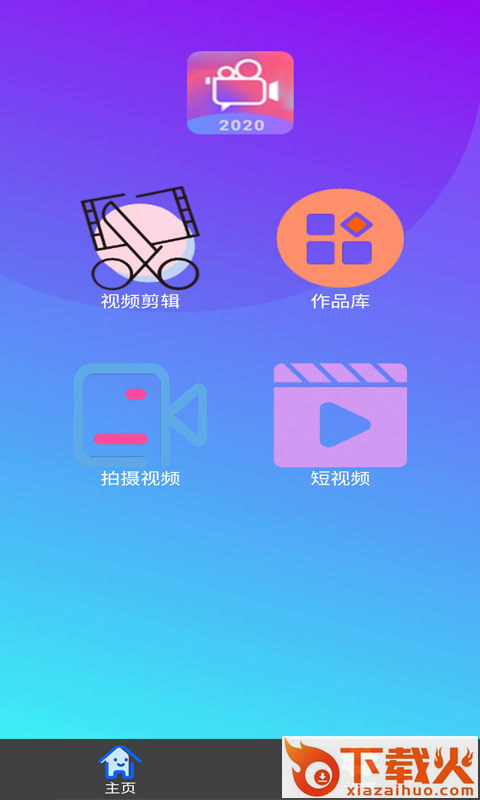Switch to the 主页 home tab
The image size is (480, 800).
(120, 769)
